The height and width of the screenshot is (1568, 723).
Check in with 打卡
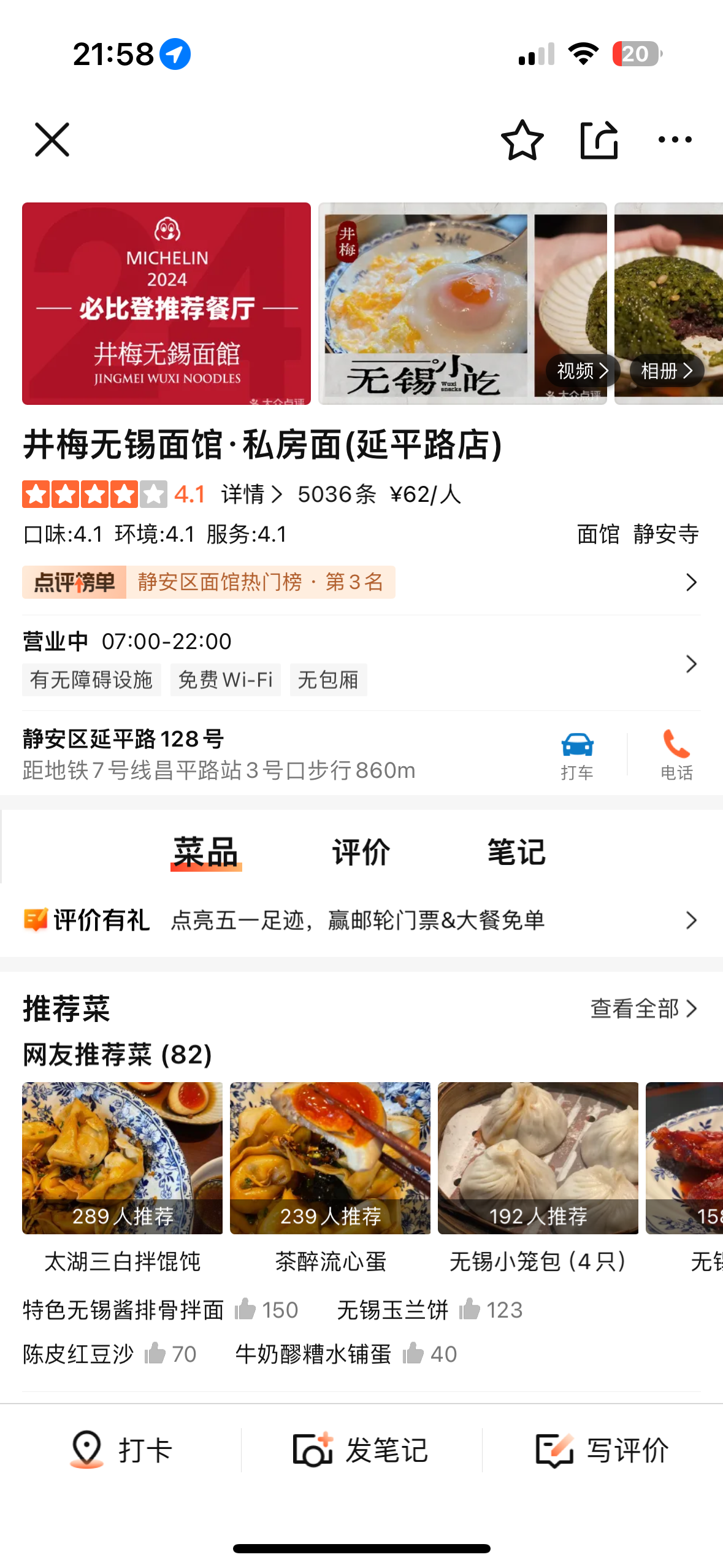(x=121, y=1450)
